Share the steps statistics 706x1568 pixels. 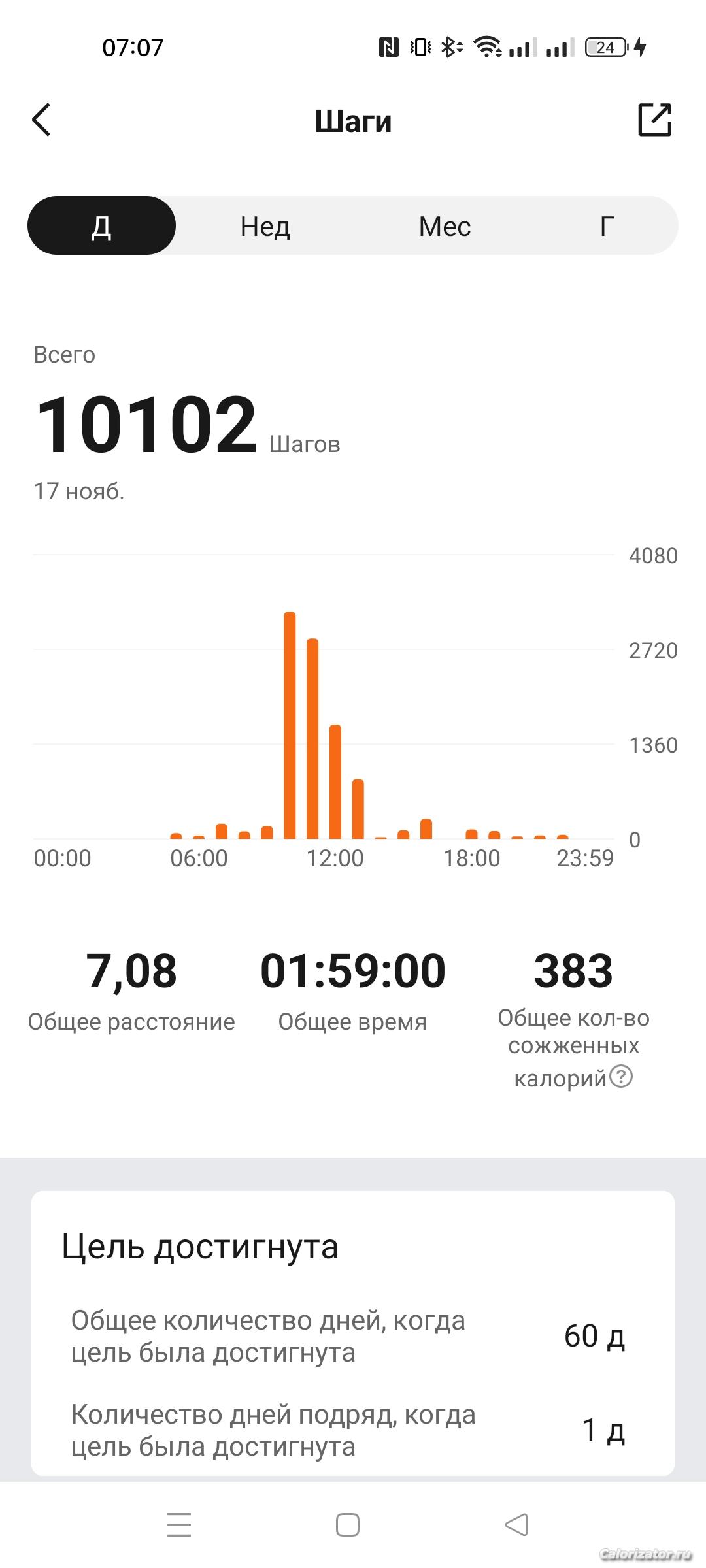(654, 120)
